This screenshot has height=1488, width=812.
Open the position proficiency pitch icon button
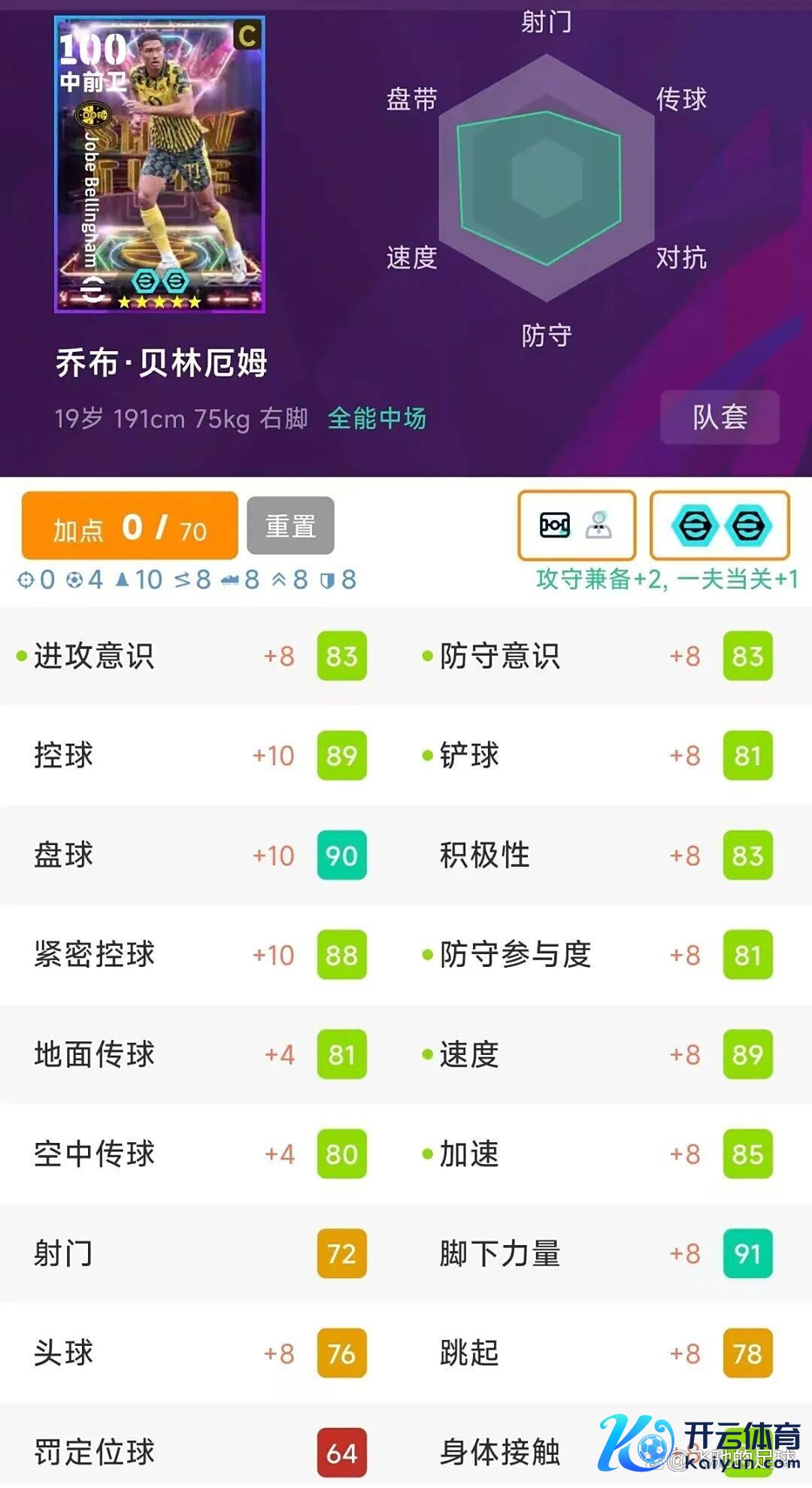(576, 526)
